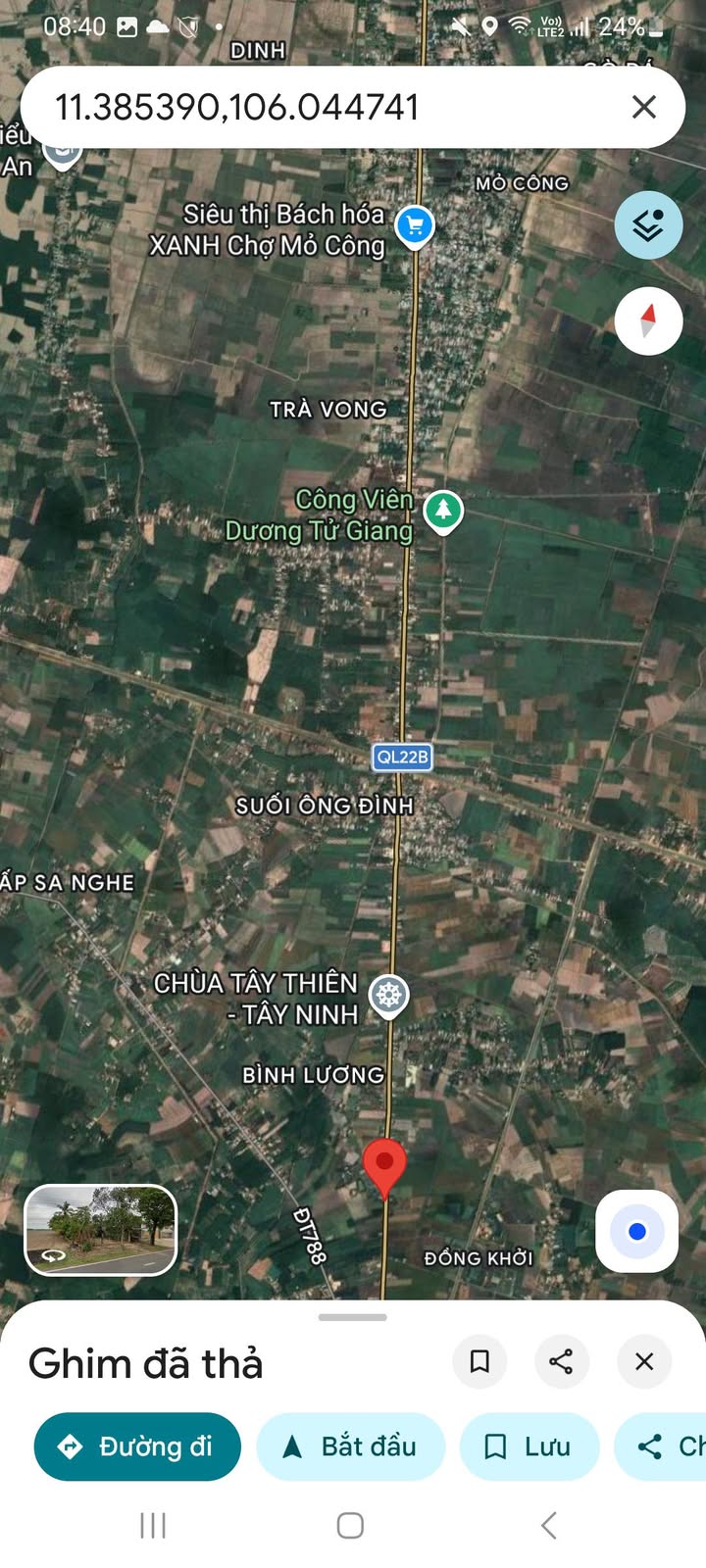Select the Siêu thị Bách hóa XANH marker
Image resolution: width=706 pixels, height=1568 pixels.
[x=415, y=227]
